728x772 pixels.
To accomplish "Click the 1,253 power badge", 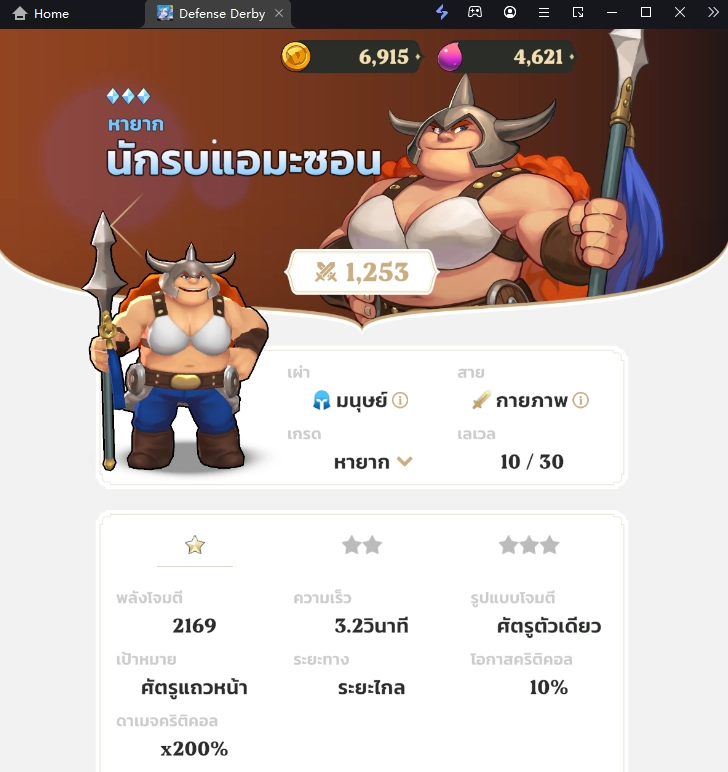I will click(x=364, y=270).
